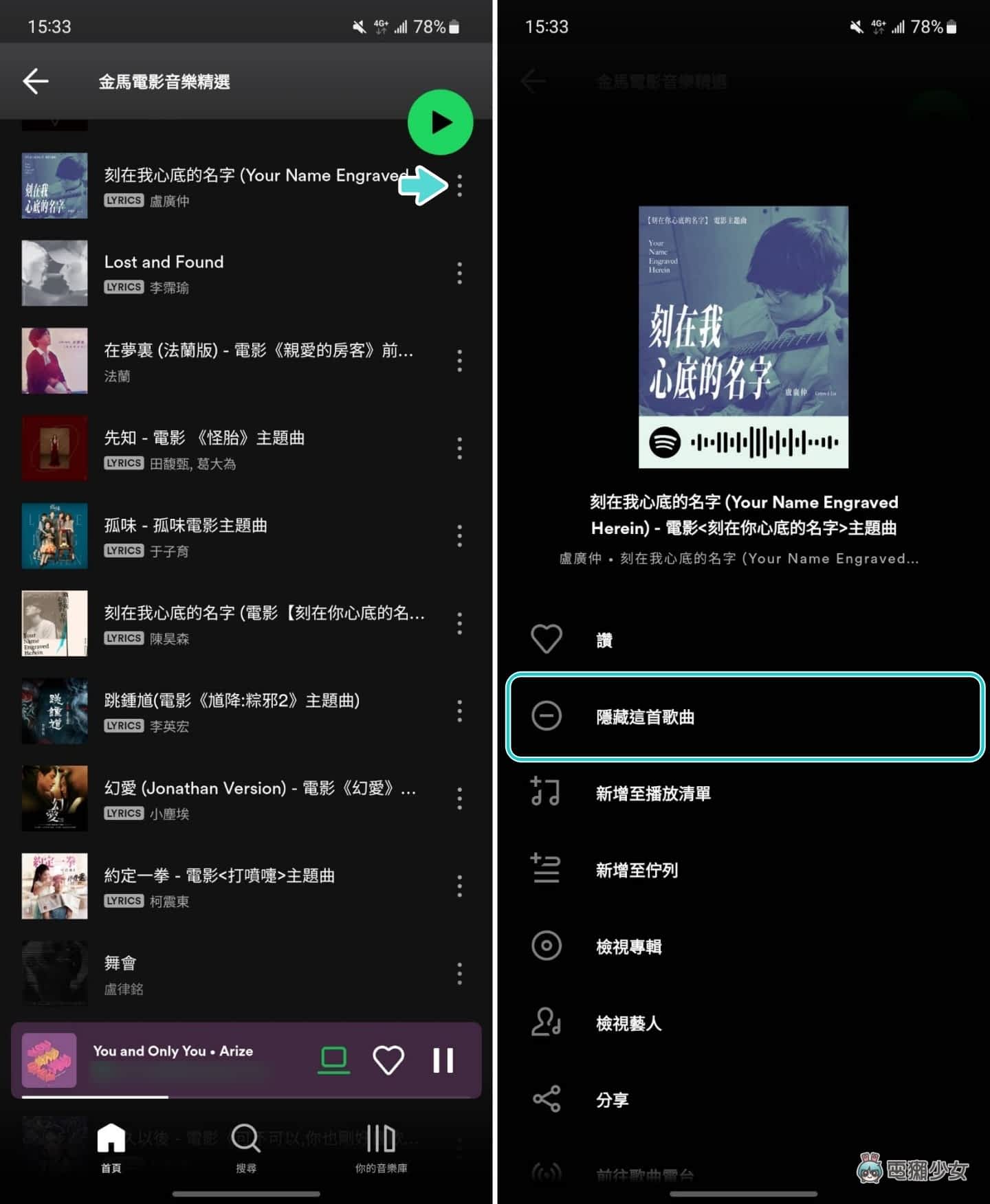Play 跳鍾馗 by 李英宏

[x=231, y=702]
